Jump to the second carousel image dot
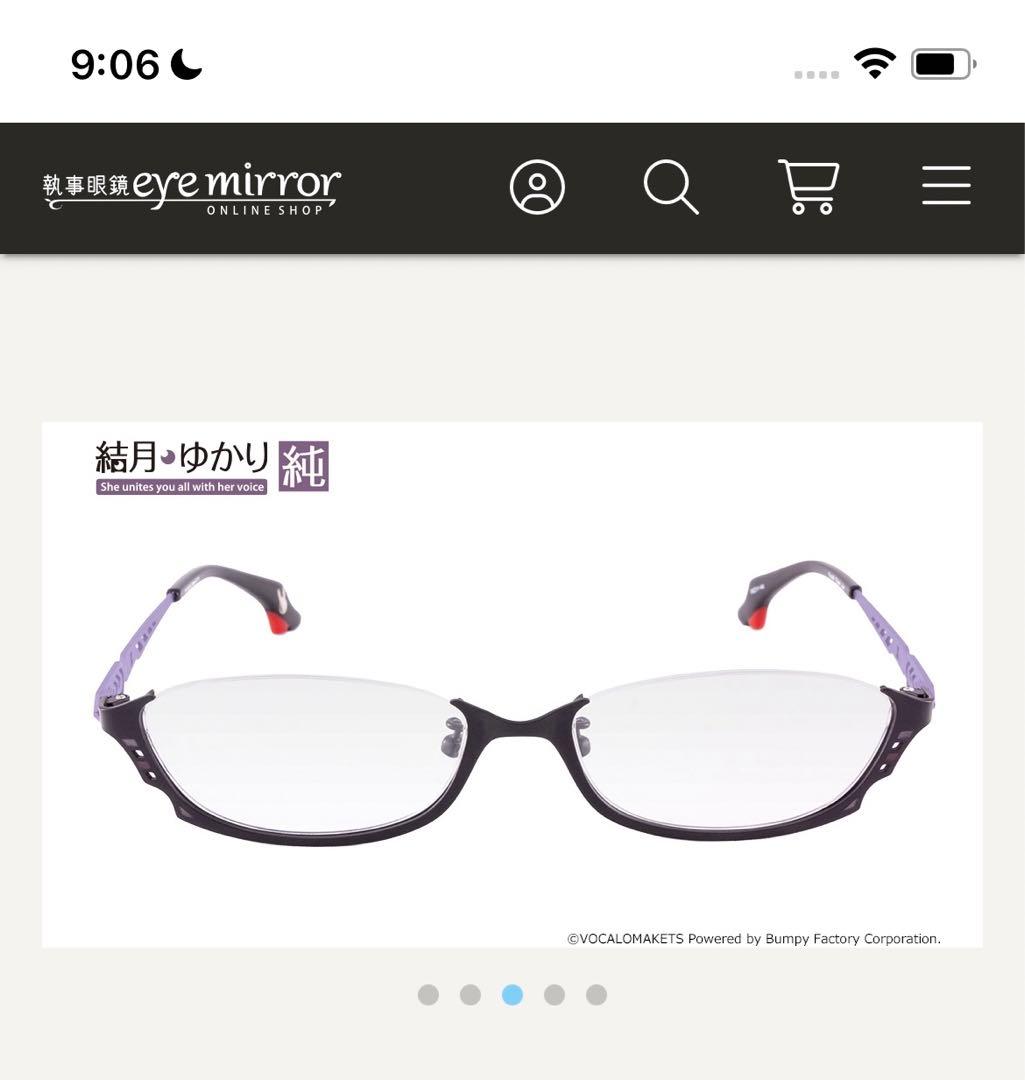Image resolution: width=1025 pixels, height=1080 pixels. coord(470,995)
